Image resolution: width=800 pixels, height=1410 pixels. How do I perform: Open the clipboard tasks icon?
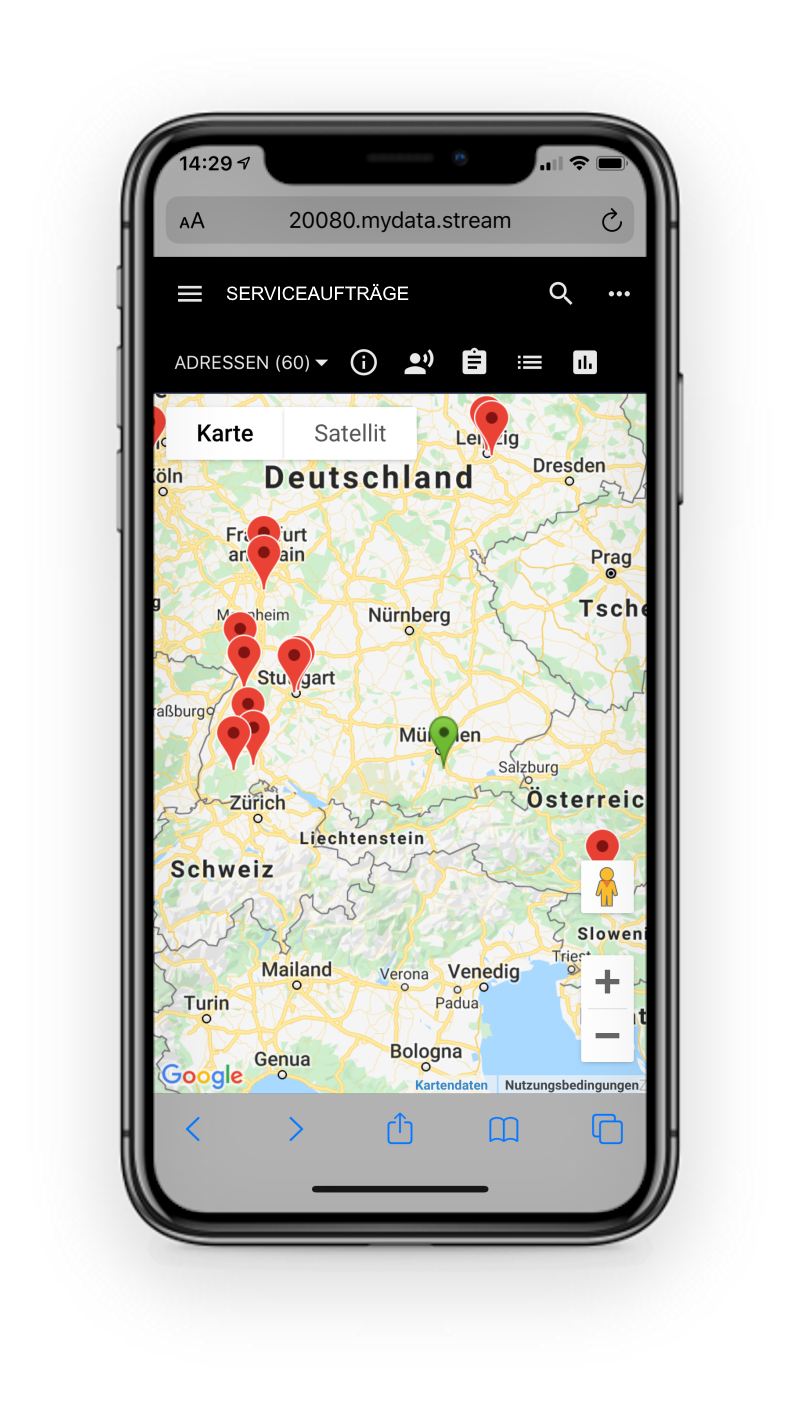pyautogui.click(x=474, y=363)
